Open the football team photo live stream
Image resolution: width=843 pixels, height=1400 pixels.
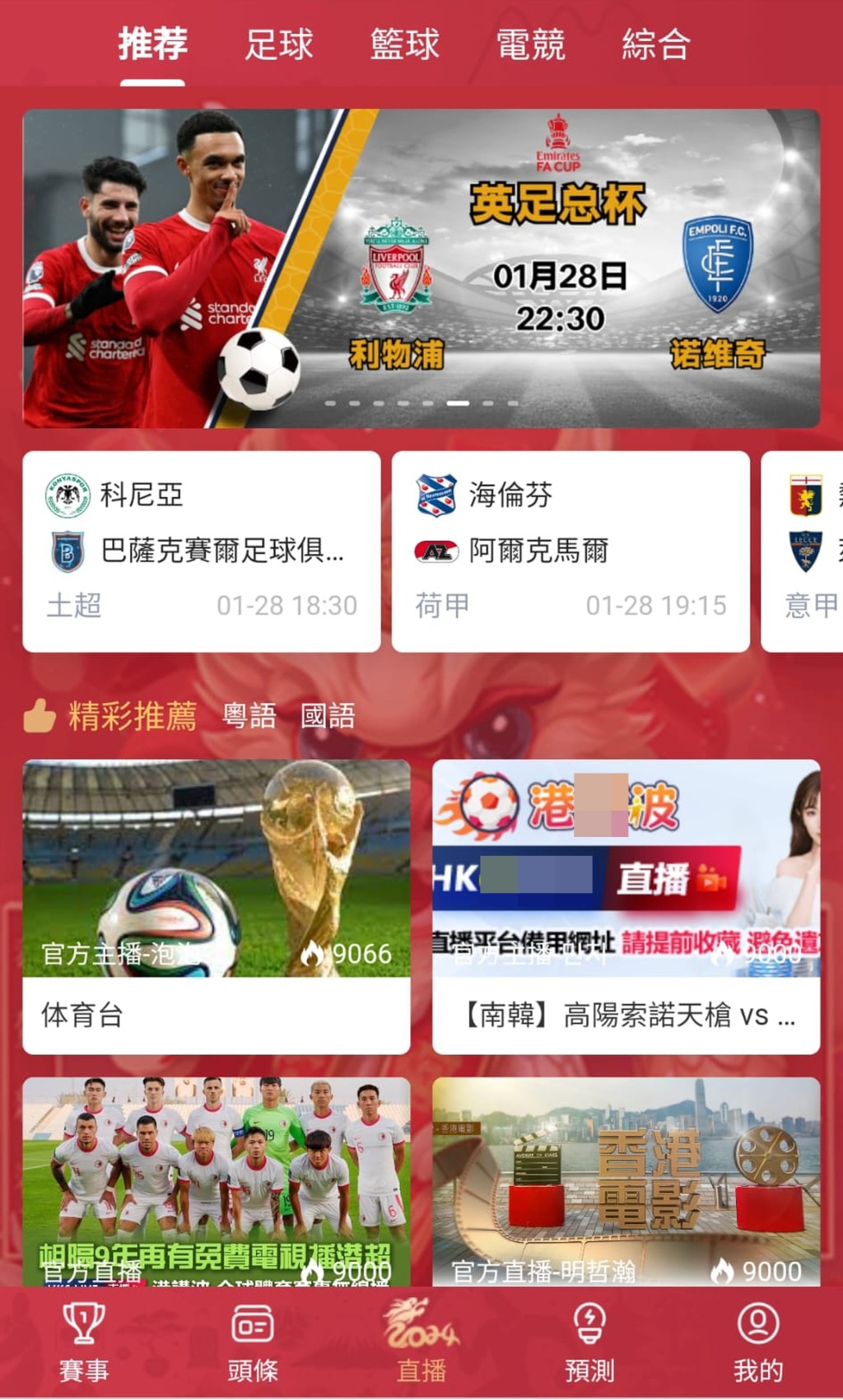tap(217, 1181)
